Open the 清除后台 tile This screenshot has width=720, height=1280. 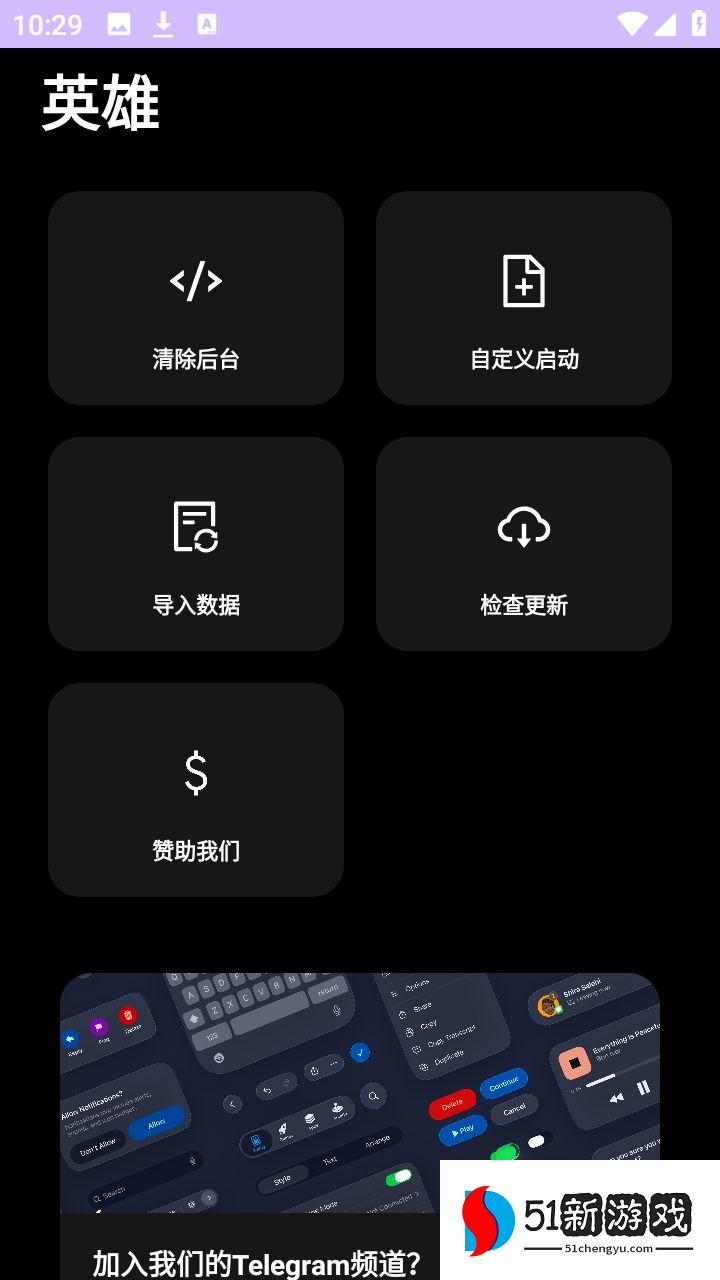point(196,298)
